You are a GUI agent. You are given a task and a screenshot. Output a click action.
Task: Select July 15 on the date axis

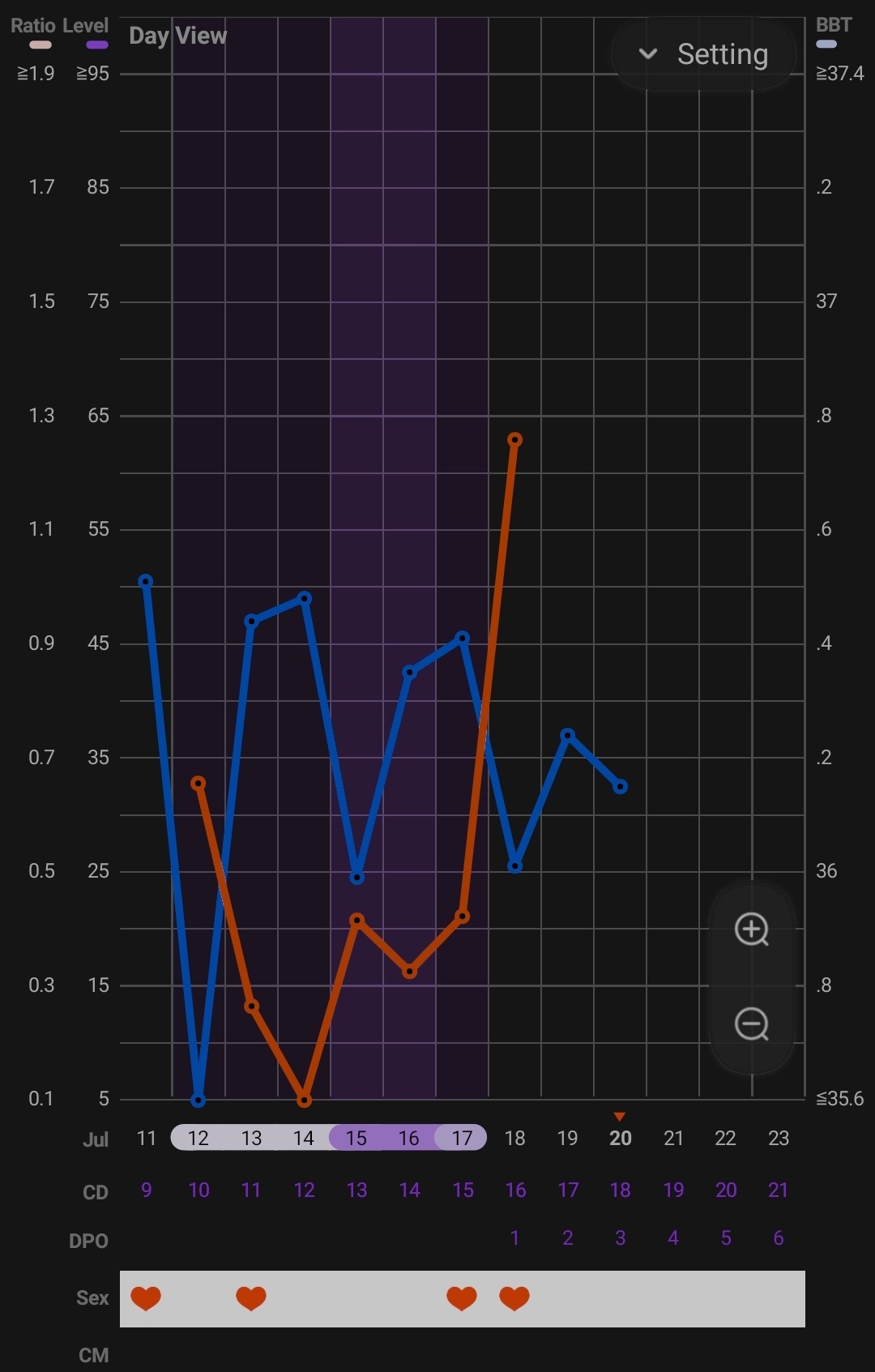coord(356,1138)
